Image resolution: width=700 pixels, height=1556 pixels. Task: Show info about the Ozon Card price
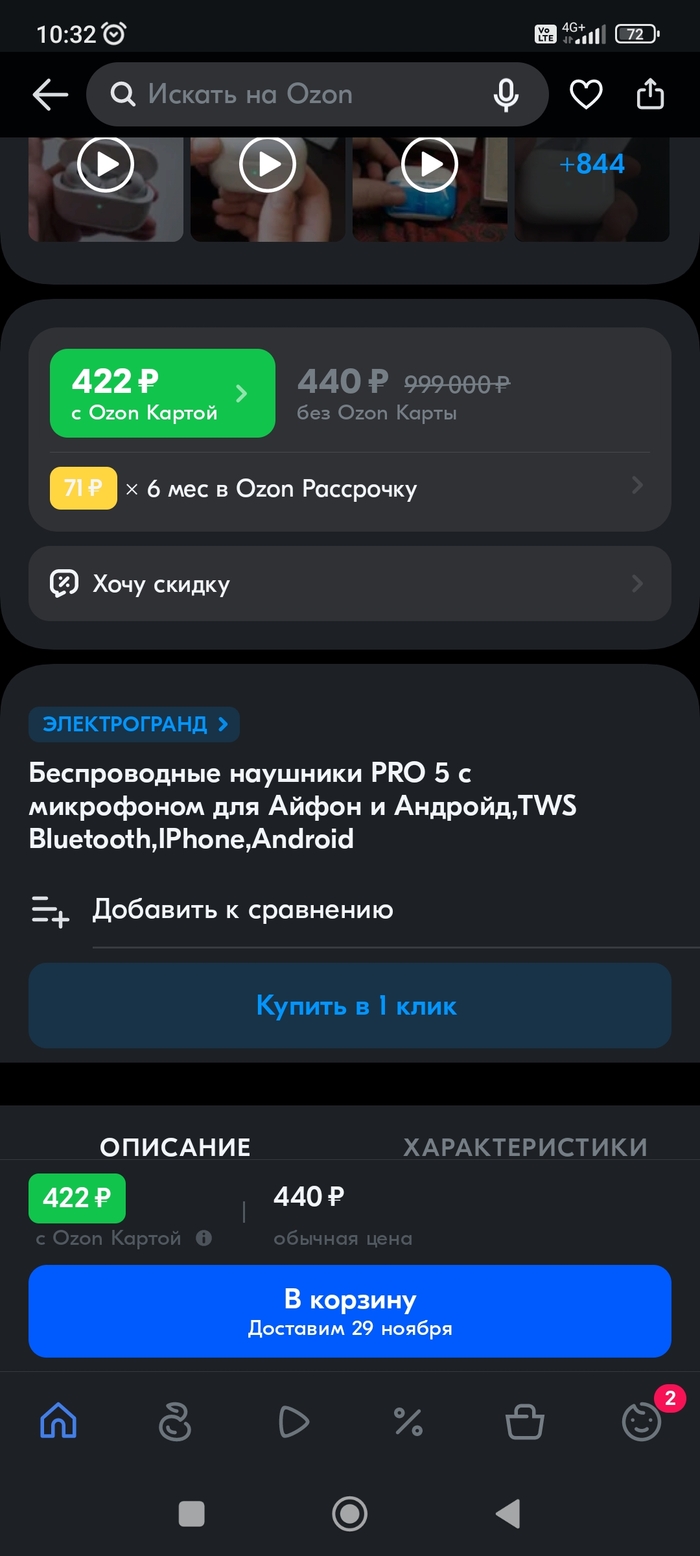204,1238
